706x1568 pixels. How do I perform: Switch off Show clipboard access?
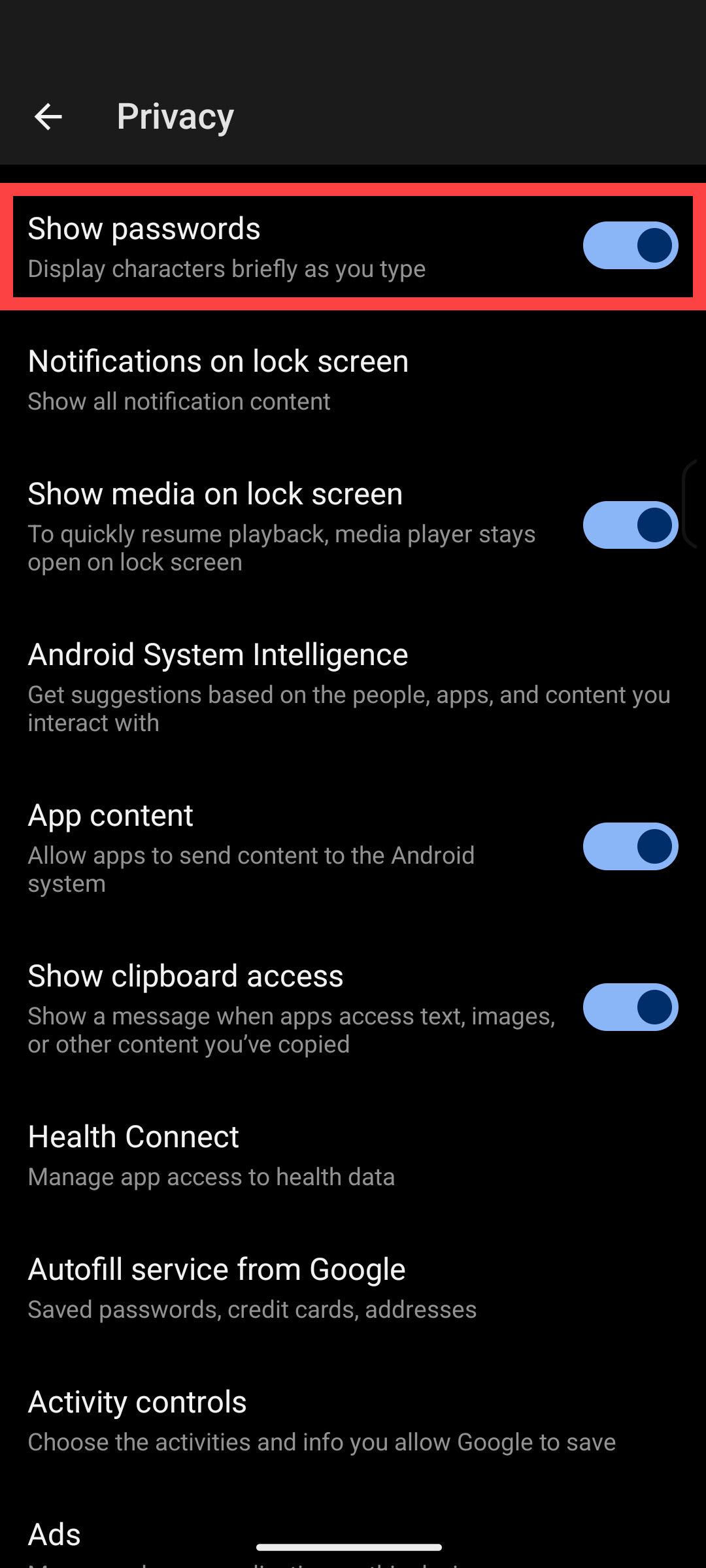click(x=630, y=1007)
